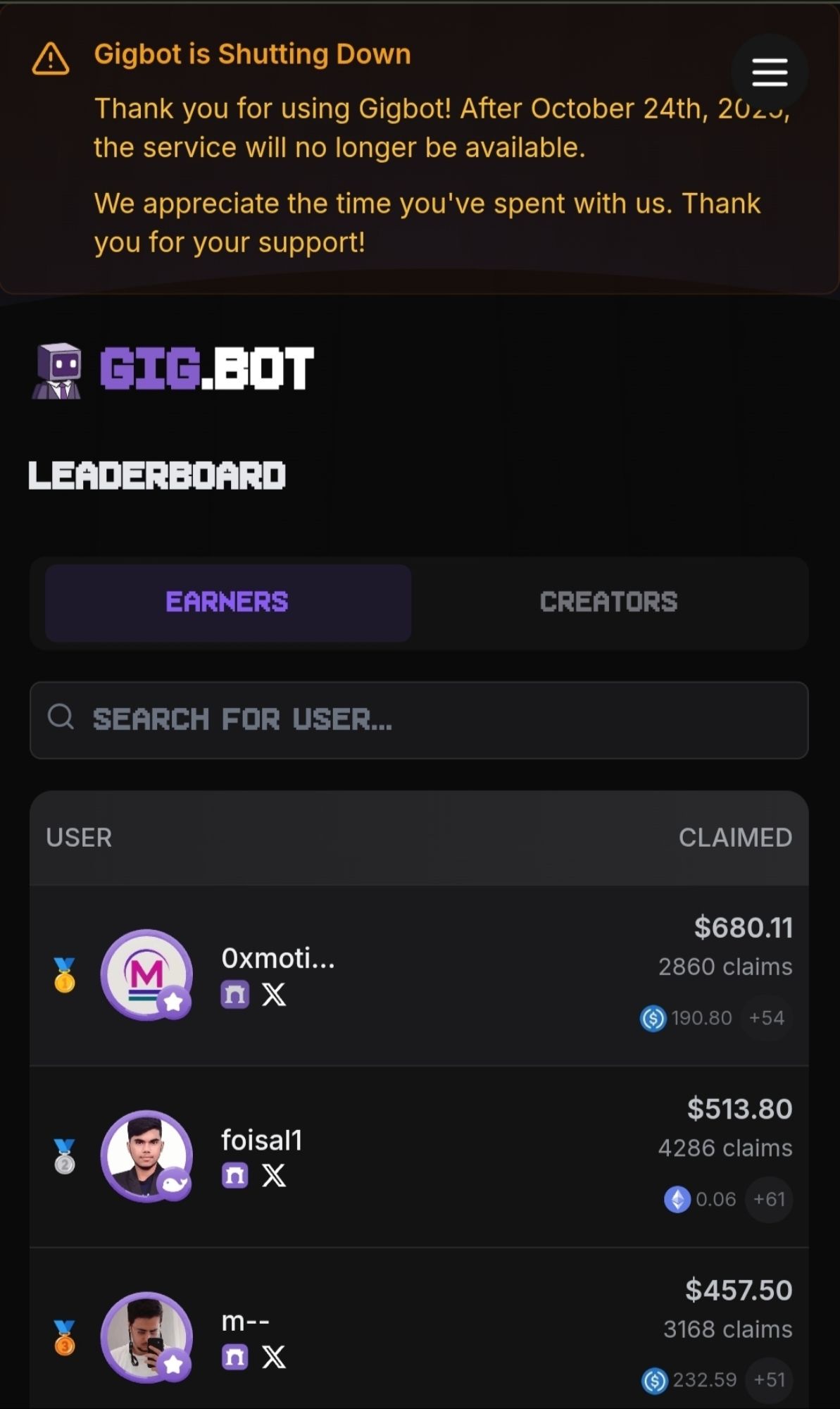Select the Earners tab

coord(227,602)
